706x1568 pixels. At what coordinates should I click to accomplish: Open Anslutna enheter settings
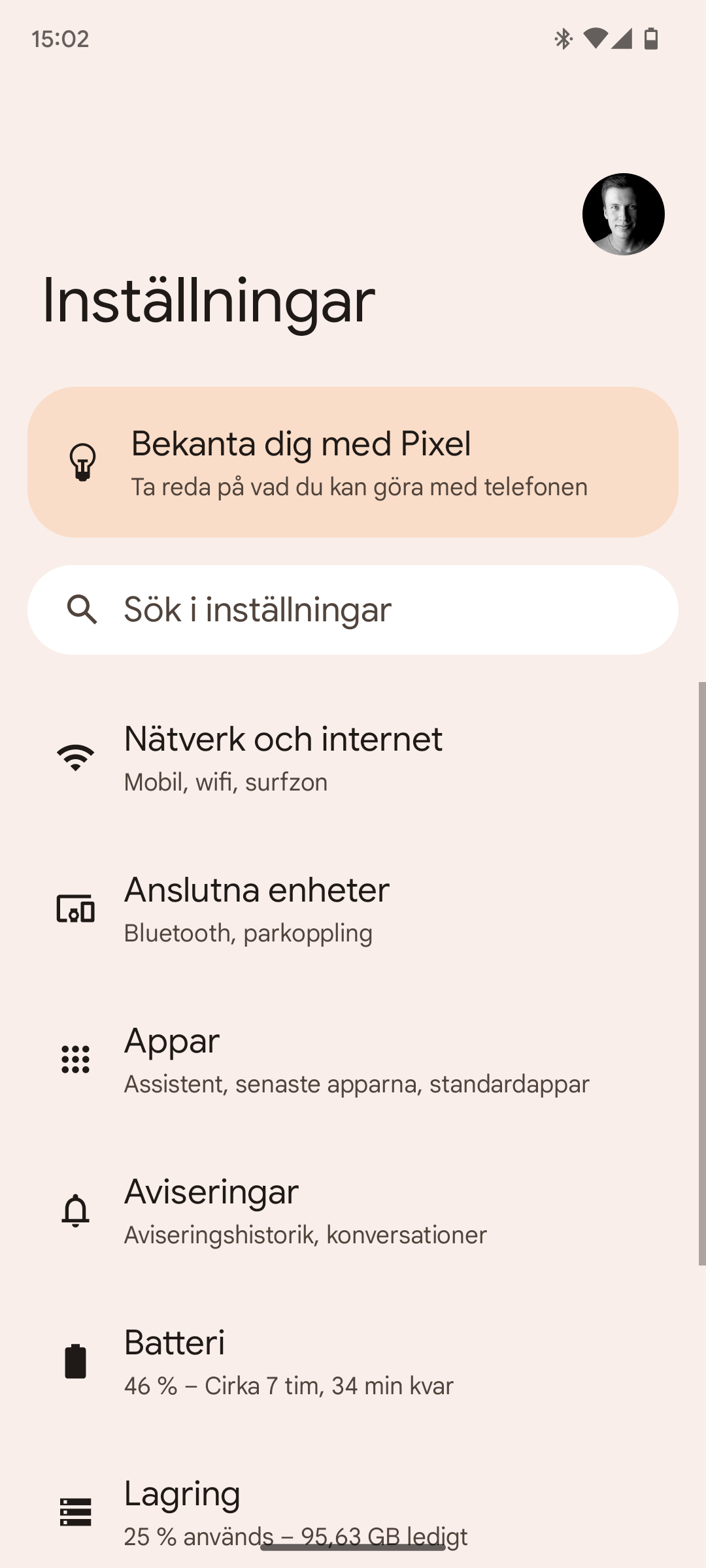[353, 909]
